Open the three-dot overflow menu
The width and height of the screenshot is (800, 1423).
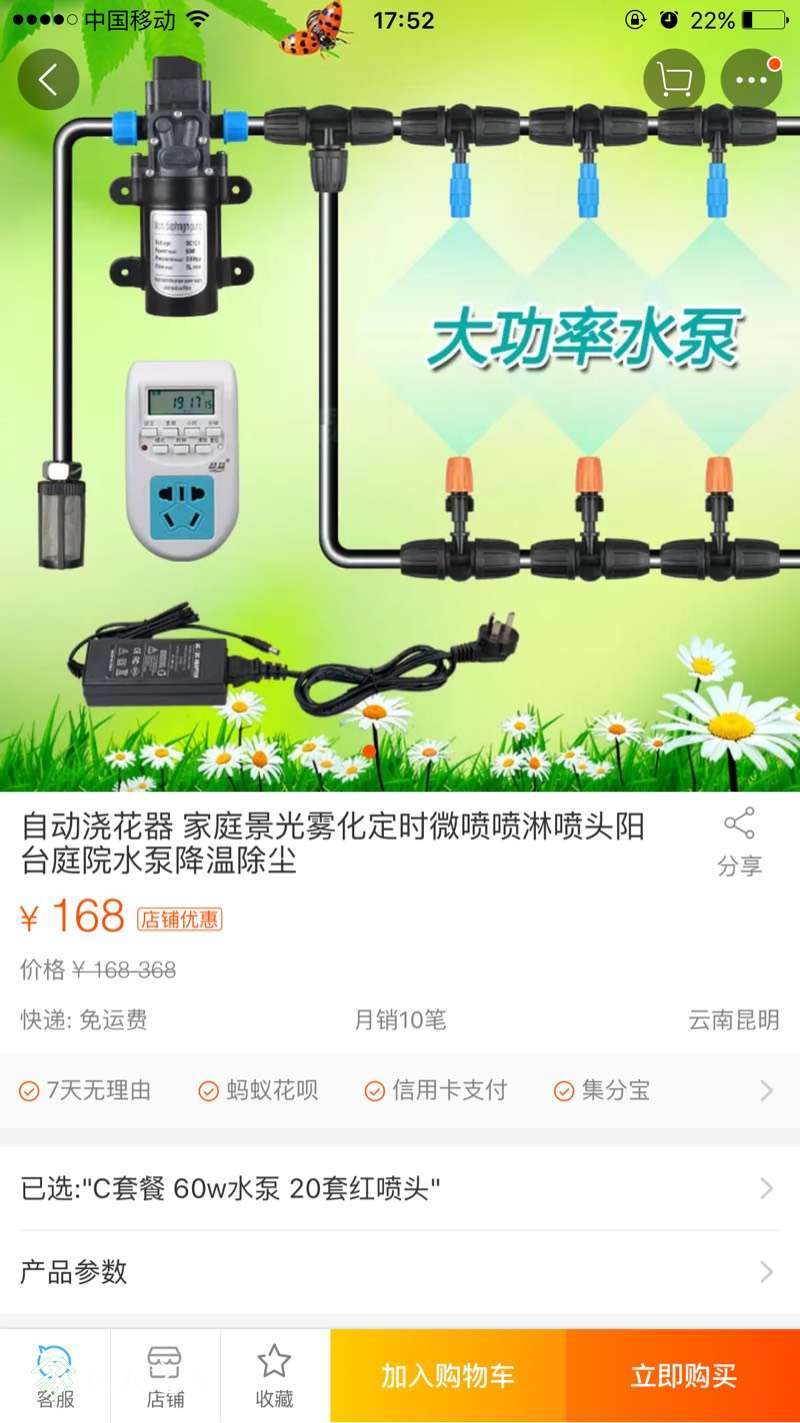tap(751, 79)
